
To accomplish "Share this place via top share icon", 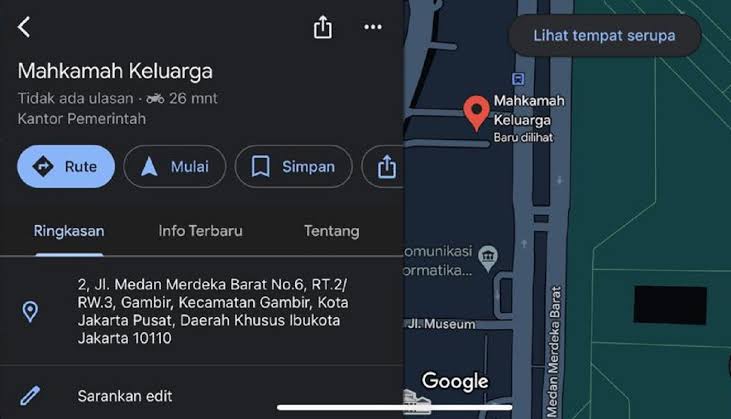I will [x=322, y=27].
